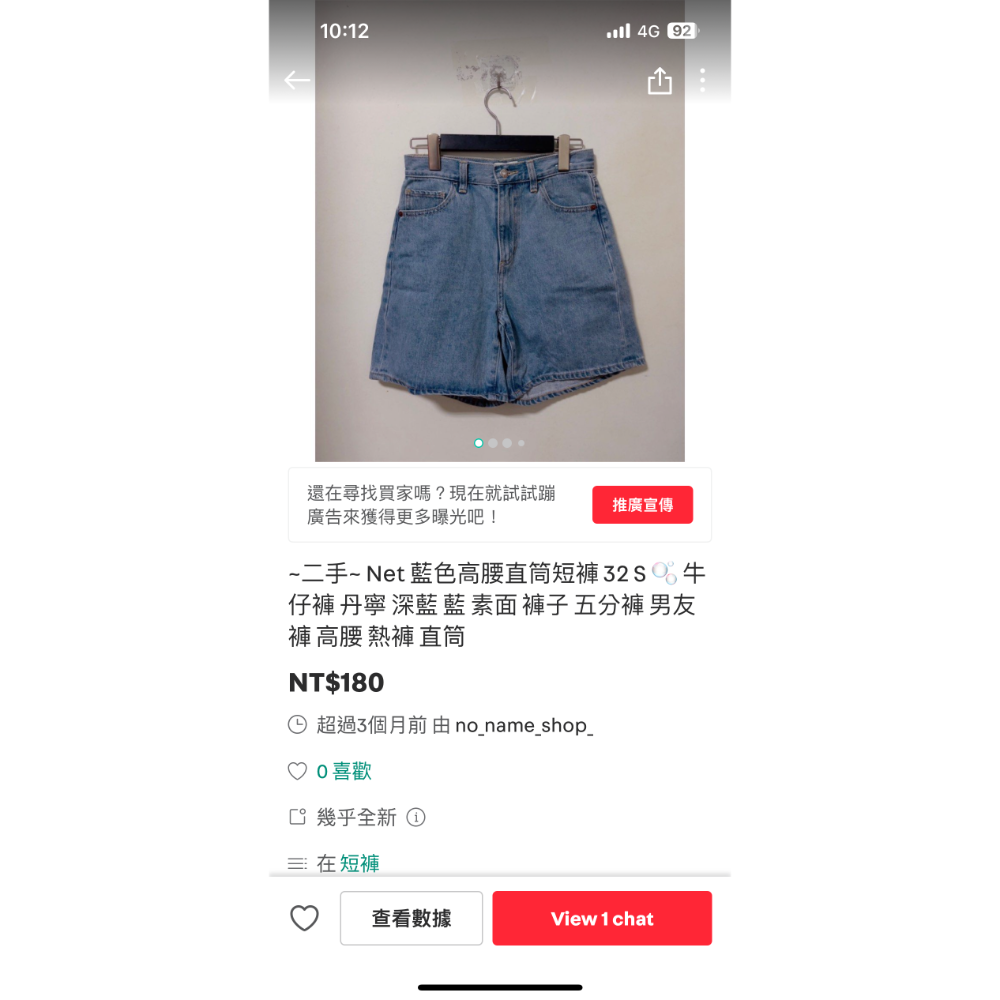
Task: Open 查看數據 listing statistics
Action: [x=411, y=918]
